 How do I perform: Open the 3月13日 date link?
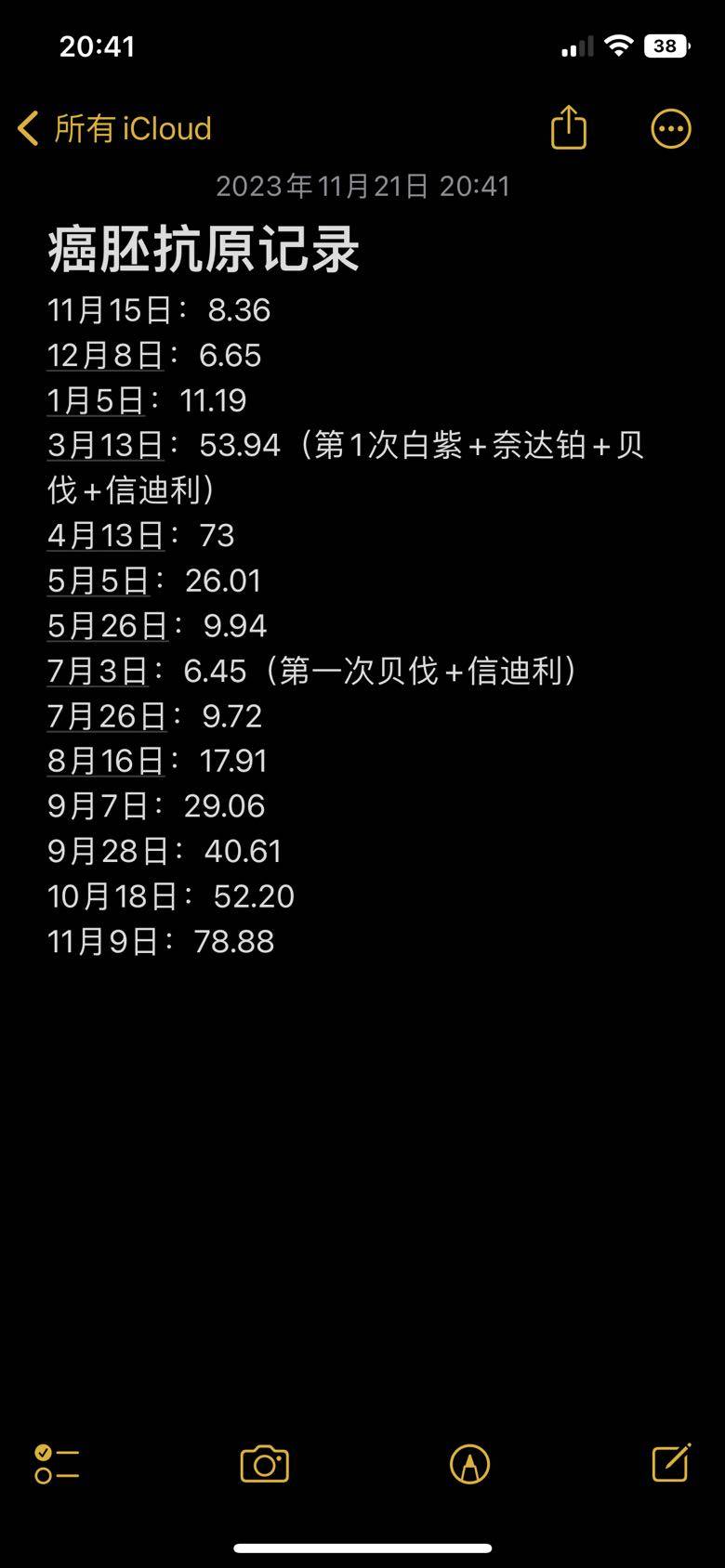click(x=106, y=446)
